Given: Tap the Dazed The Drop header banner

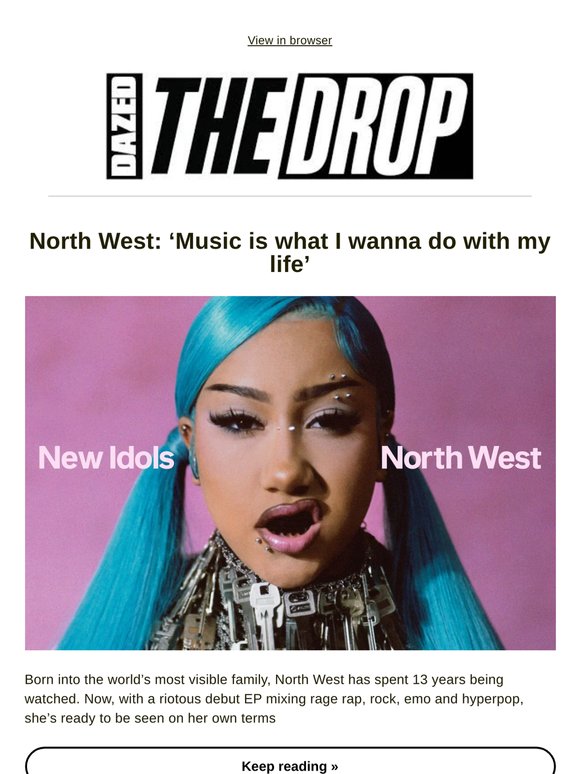Looking at the screenshot, I should tap(290, 126).
